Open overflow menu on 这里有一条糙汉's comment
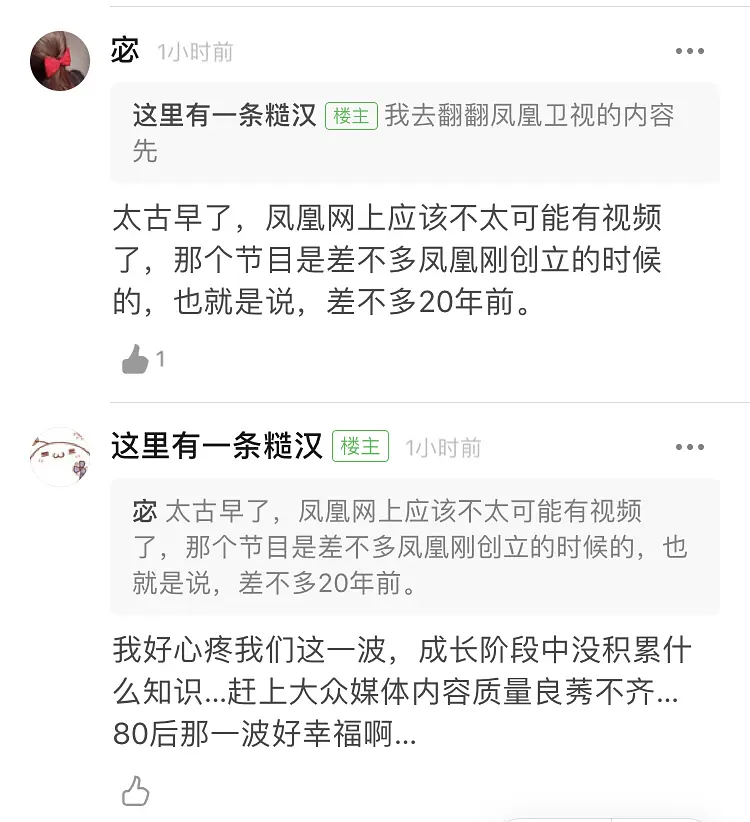Image resolution: width=750 pixels, height=822 pixels. [689, 447]
